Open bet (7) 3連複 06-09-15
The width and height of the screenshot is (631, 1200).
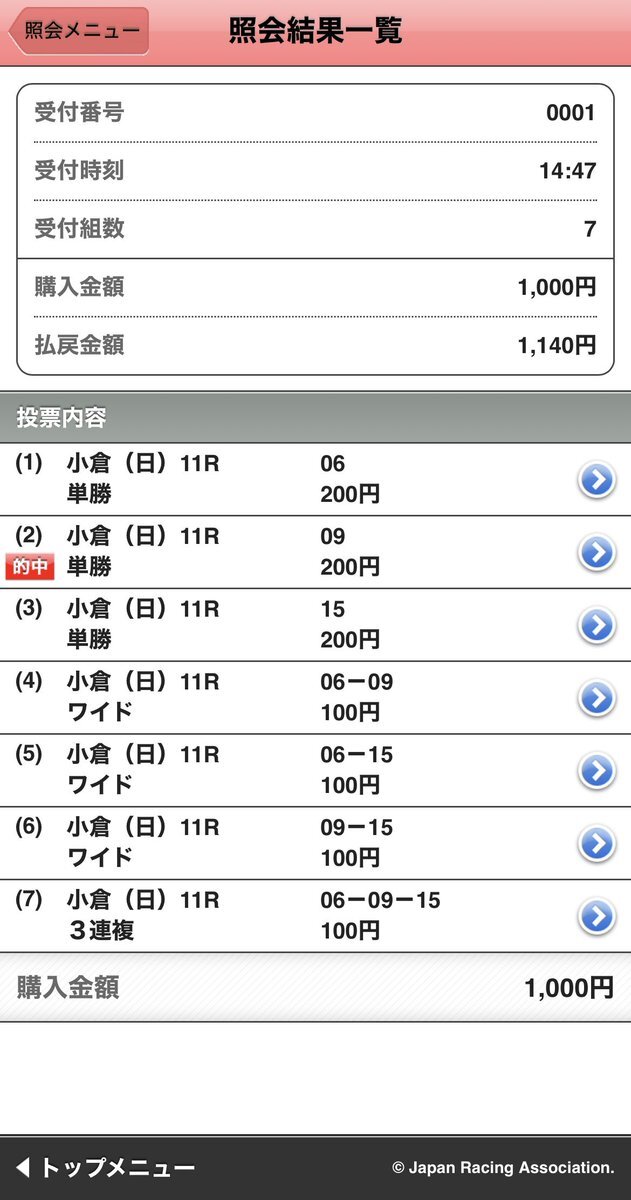(315, 916)
